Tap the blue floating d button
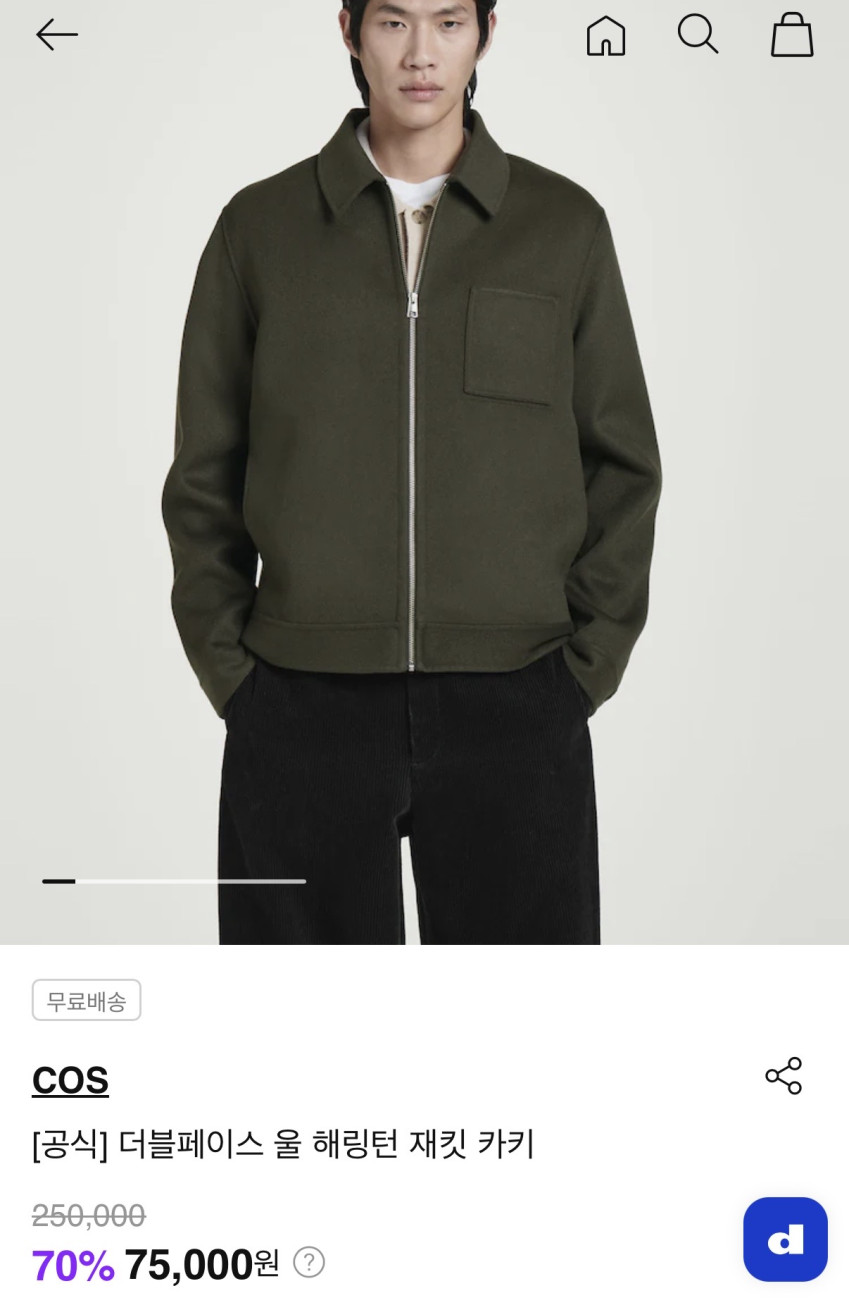 (x=785, y=1239)
